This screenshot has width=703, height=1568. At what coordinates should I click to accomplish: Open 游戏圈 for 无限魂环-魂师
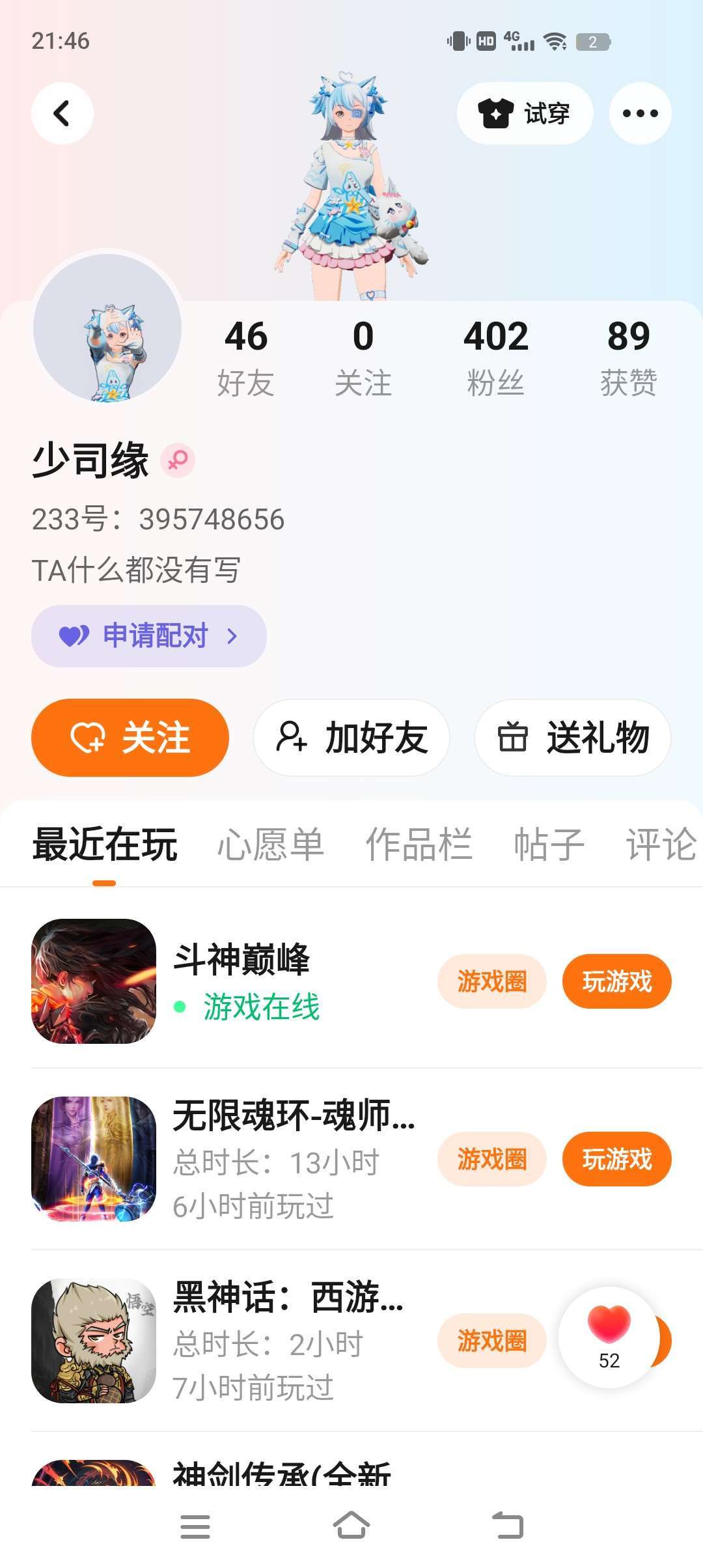pyautogui.click(x=491, y=1159)
